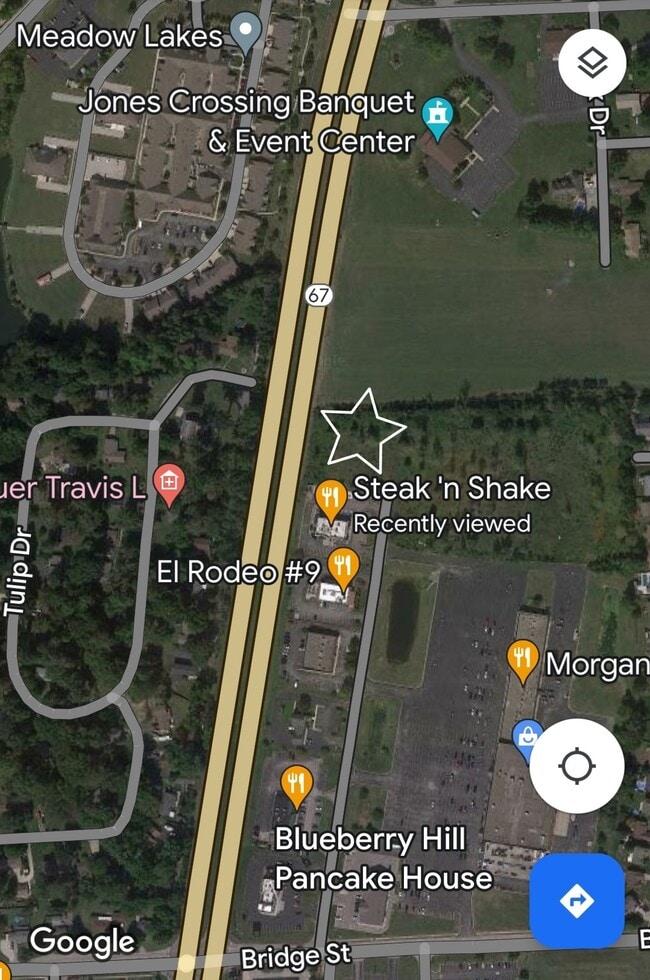Center map on my location
The width and height of the screenshot is (650, 980).
576,766
